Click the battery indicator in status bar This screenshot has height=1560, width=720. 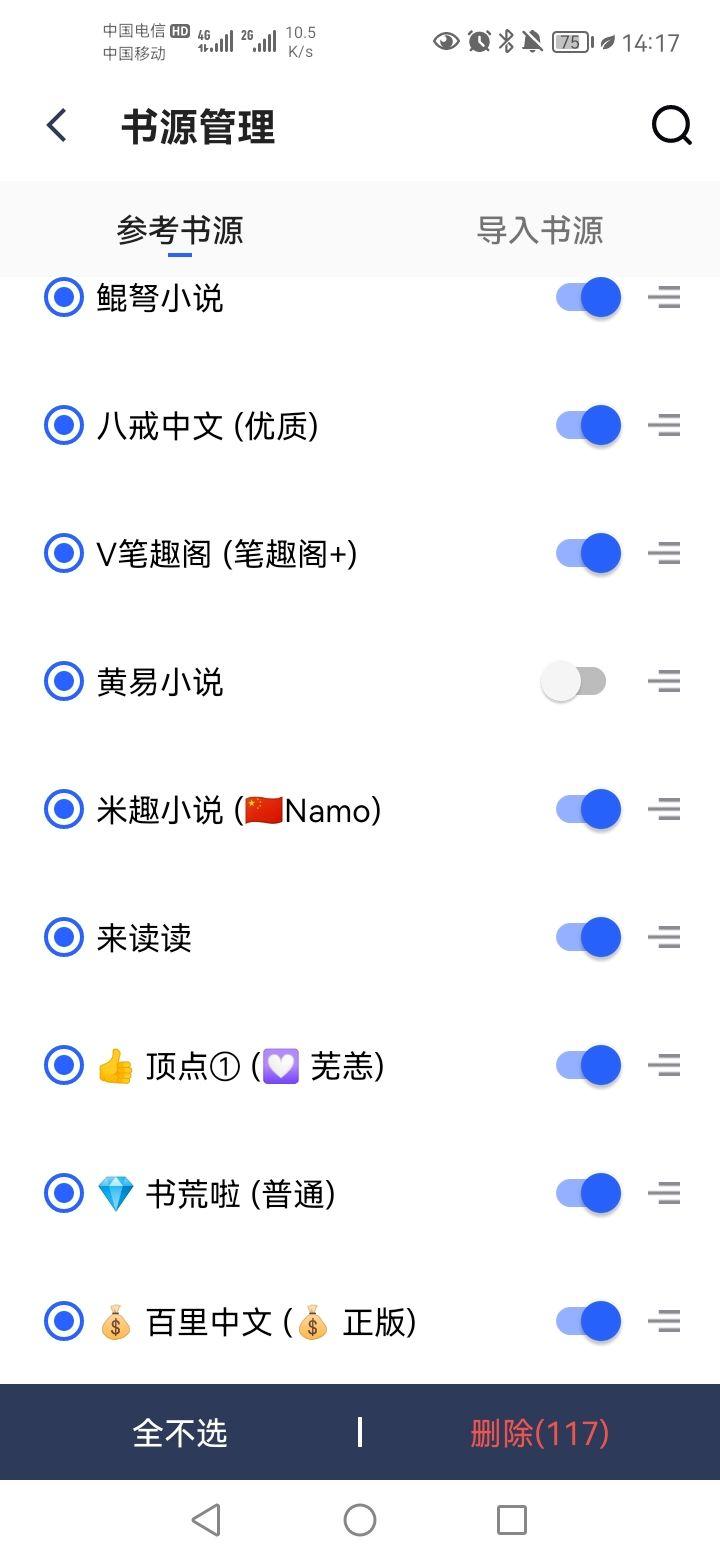click(571, 42)
